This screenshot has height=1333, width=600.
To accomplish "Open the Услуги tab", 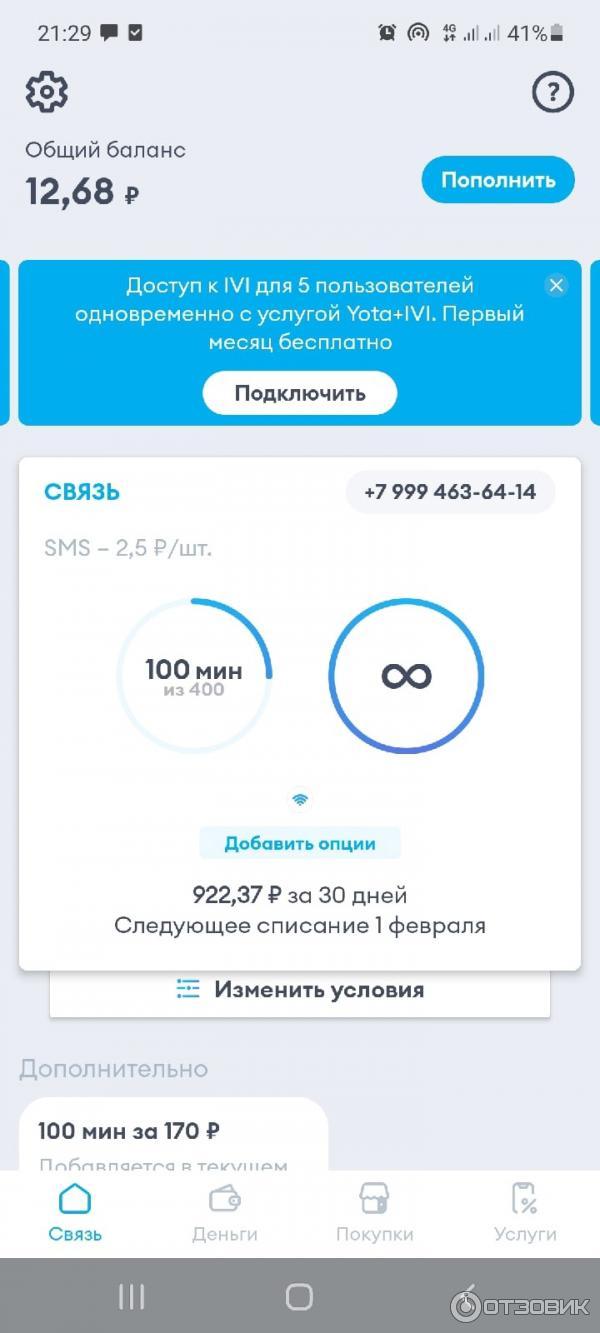I will pos(525,1212).
